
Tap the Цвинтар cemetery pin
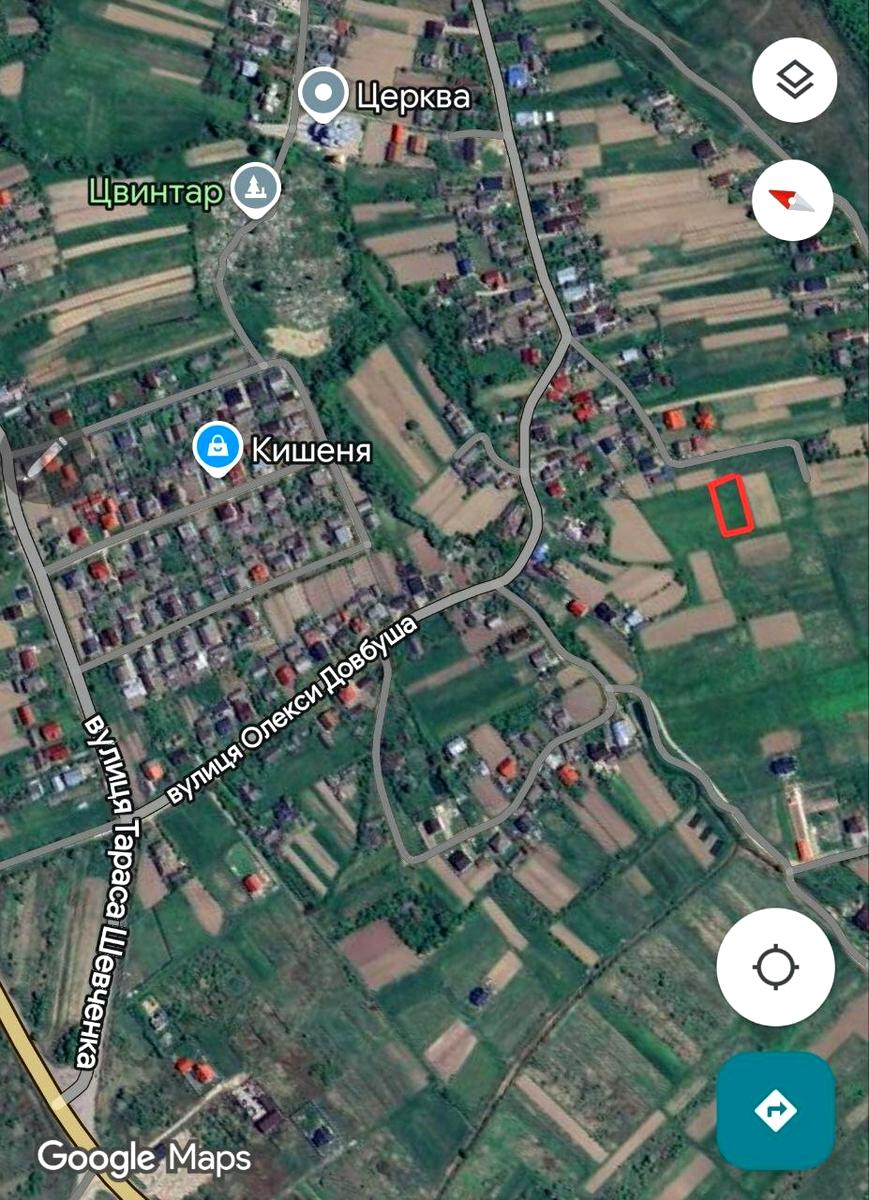tap(257, 185)
